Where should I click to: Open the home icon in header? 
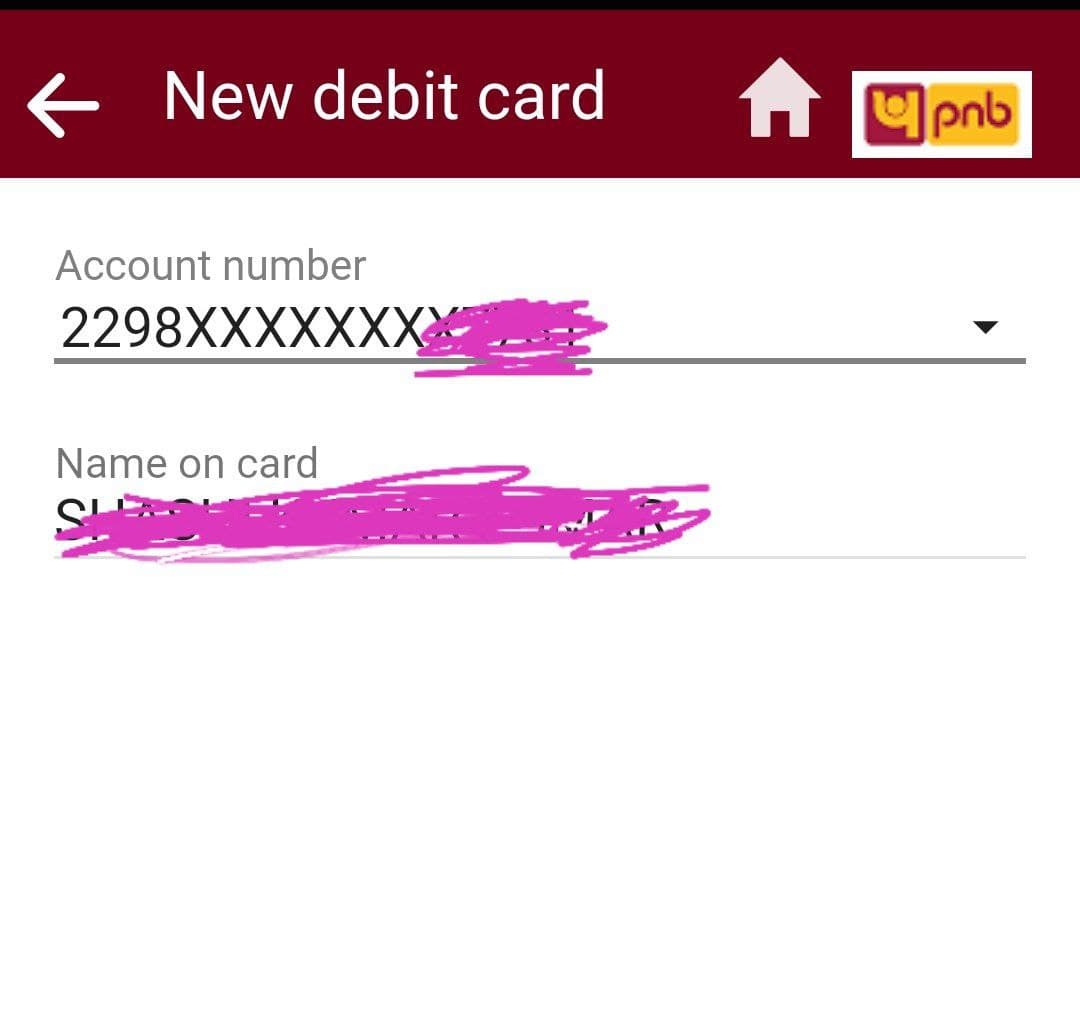pos(779,99)
